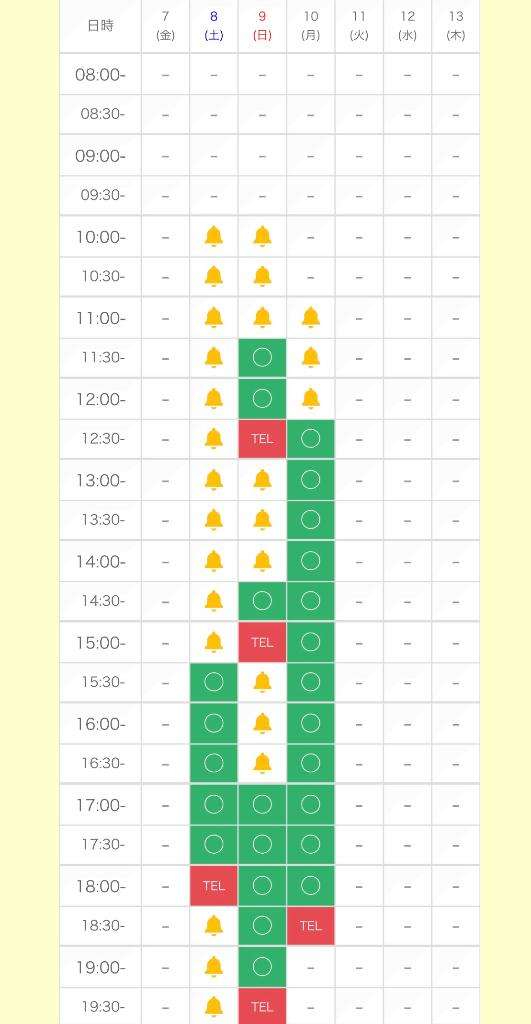Screen dimensions: 531x1024
Task: Tap TEL at 12:30 on Sunday the 9th
Action: [x=262, y=439]
